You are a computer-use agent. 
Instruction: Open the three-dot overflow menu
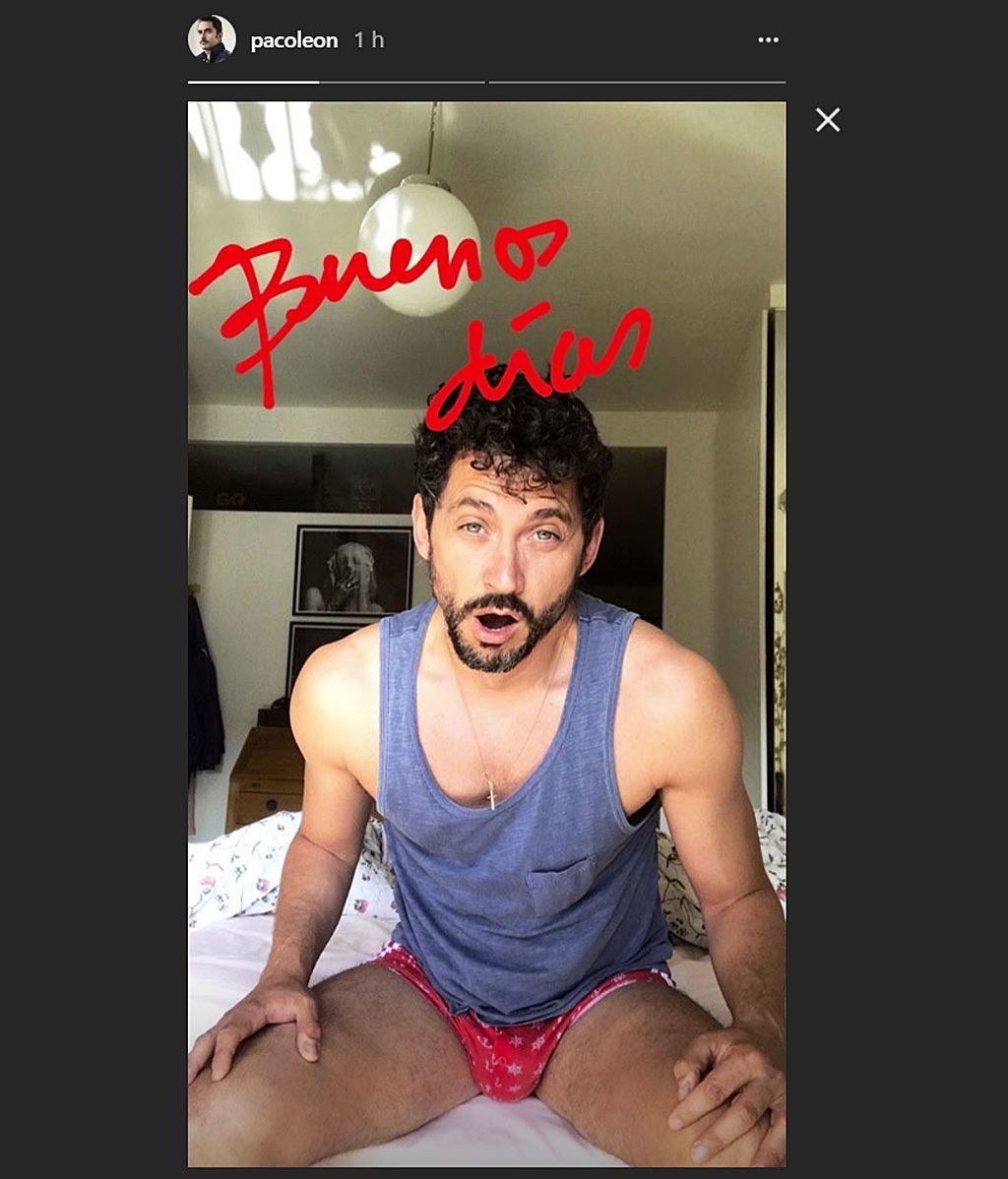tap(768, 40)
